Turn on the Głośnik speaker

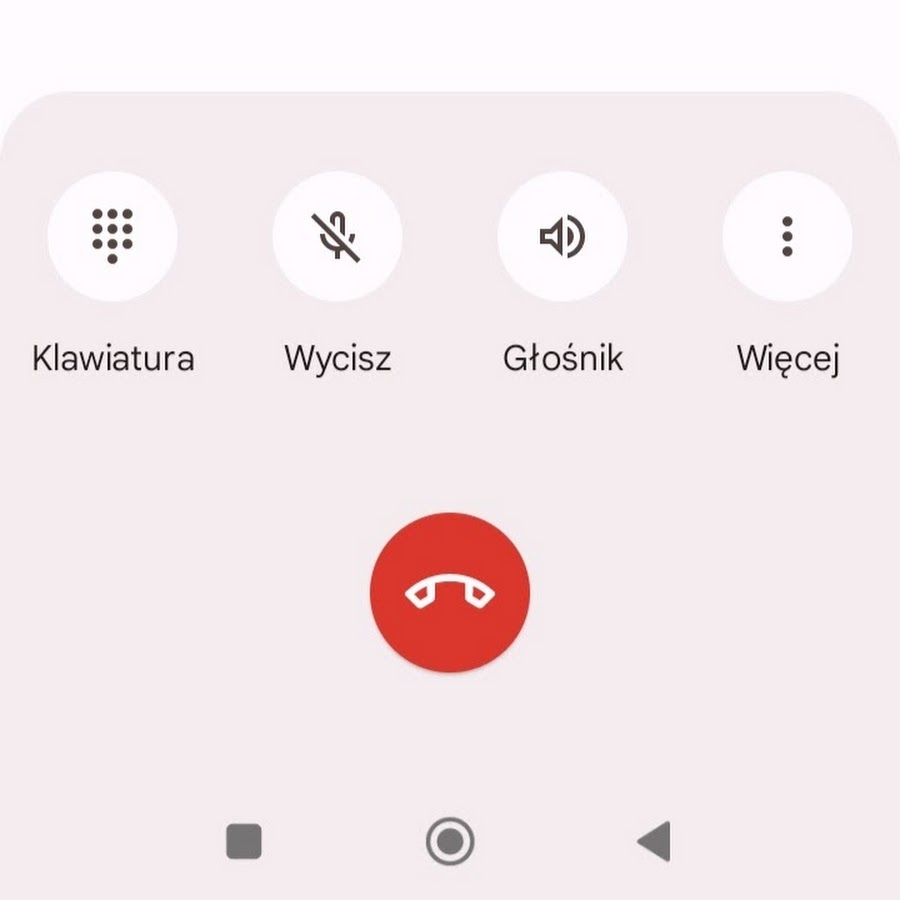click(562, 237)
